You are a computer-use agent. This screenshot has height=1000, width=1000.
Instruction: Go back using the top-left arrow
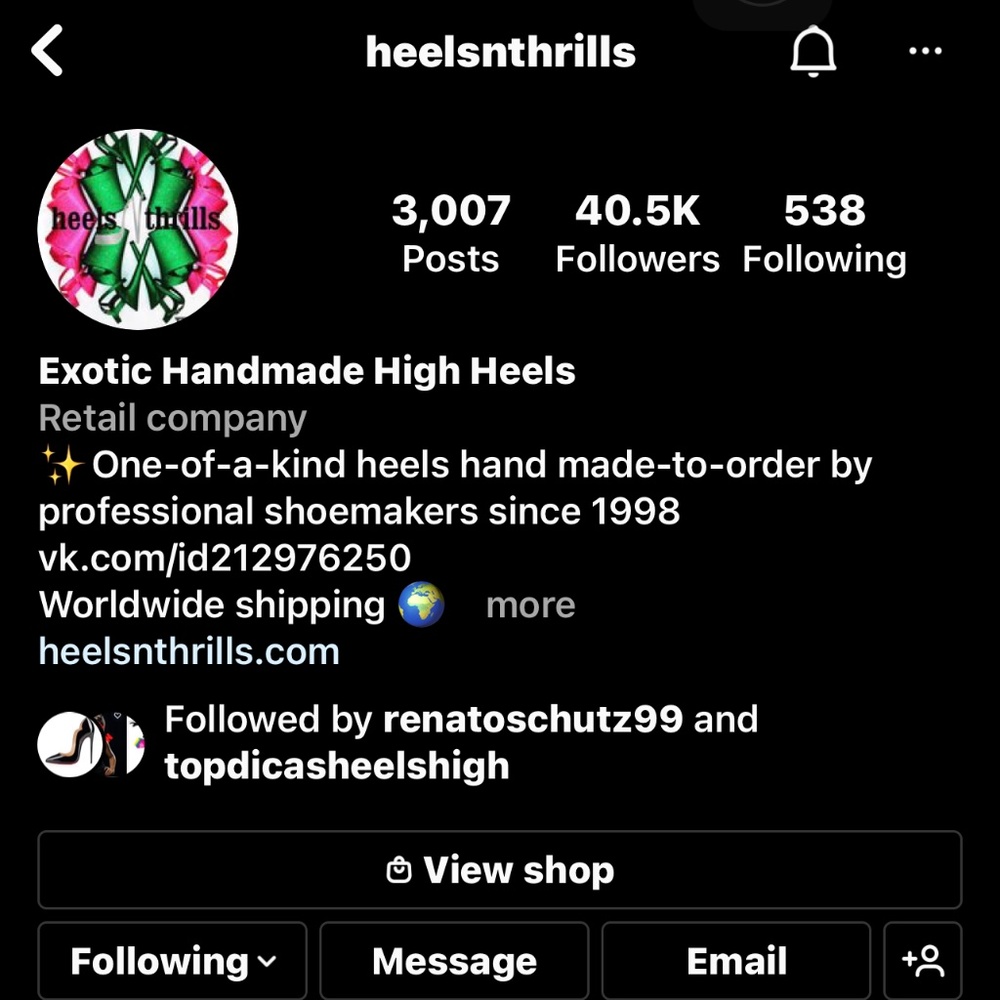[x=48, y=52]
